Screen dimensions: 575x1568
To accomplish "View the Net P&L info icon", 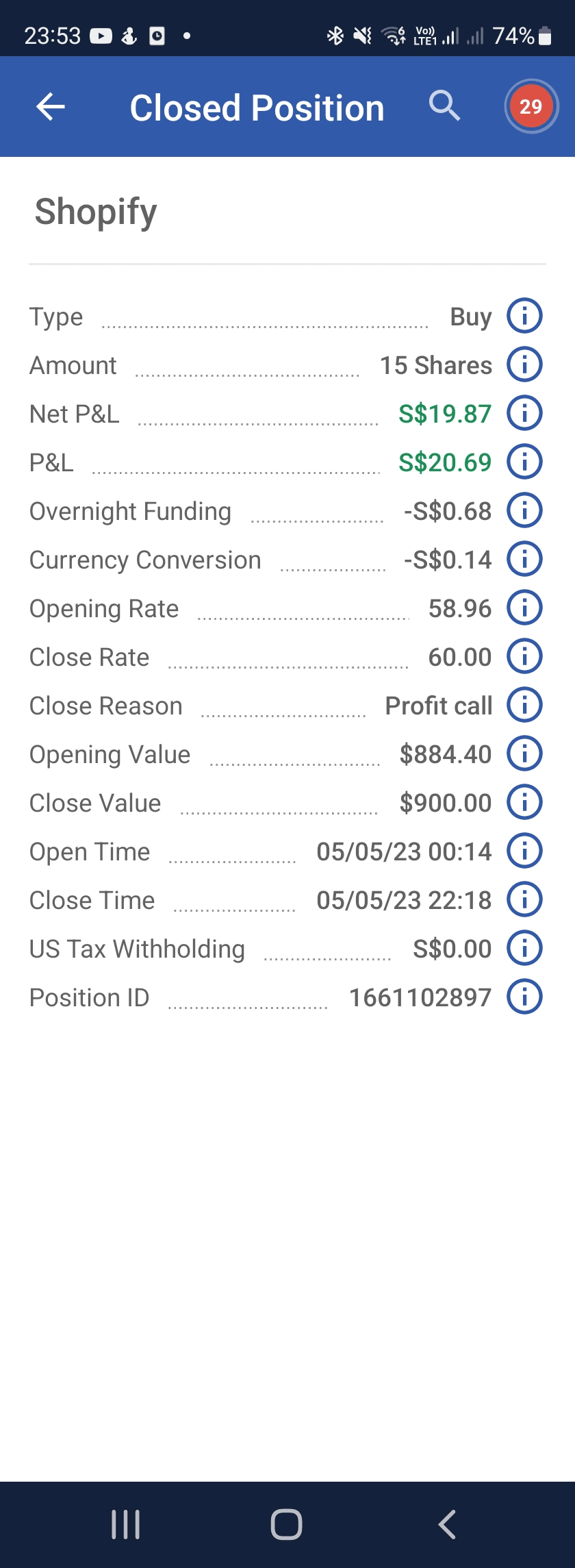I will pos(524,414).
